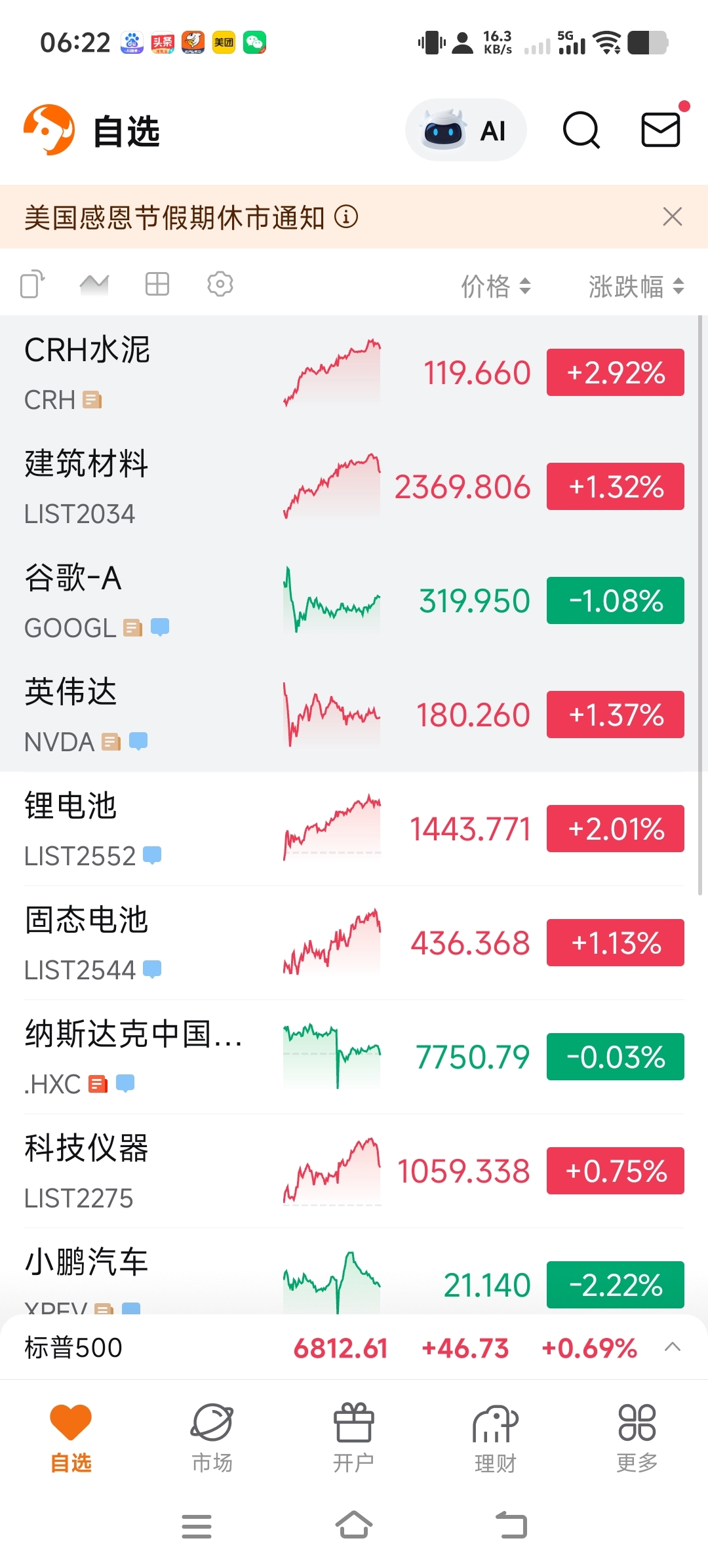The width and height of the screenshot is (708, 1568).
Task: Open the messages envelope icon
Action: [x=661, y=130]
